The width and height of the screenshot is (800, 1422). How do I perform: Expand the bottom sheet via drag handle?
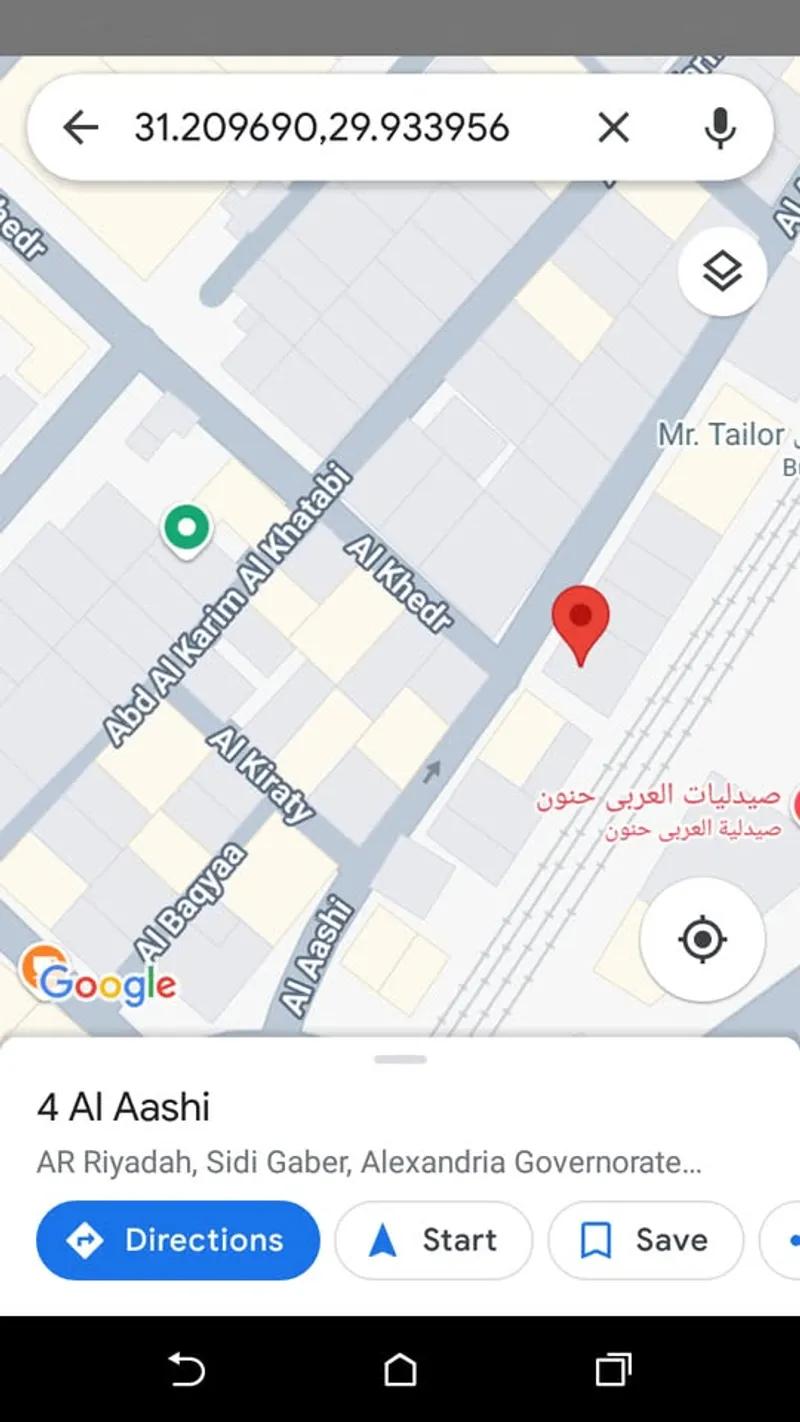tap(399, 1058)
